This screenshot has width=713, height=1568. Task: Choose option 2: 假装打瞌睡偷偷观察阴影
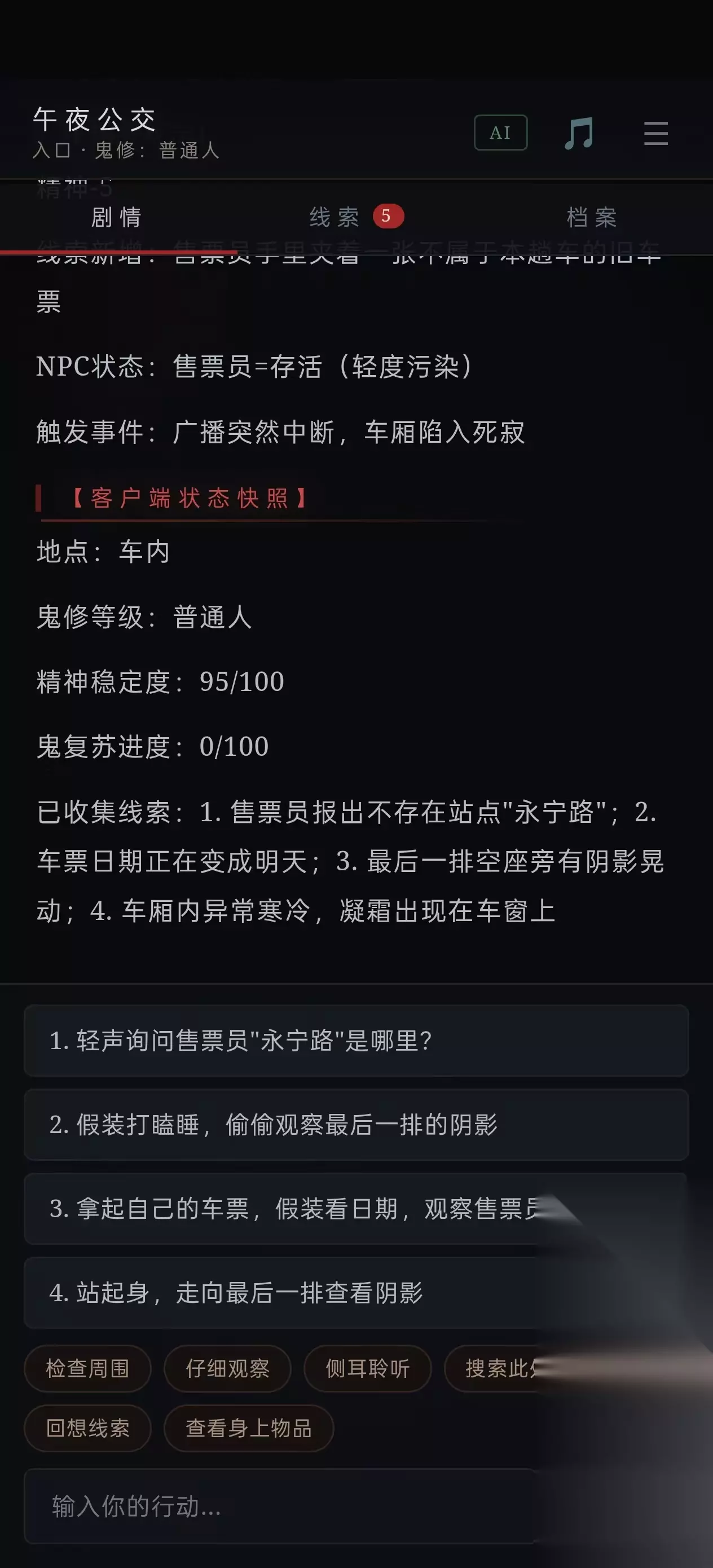(356, 1124)
